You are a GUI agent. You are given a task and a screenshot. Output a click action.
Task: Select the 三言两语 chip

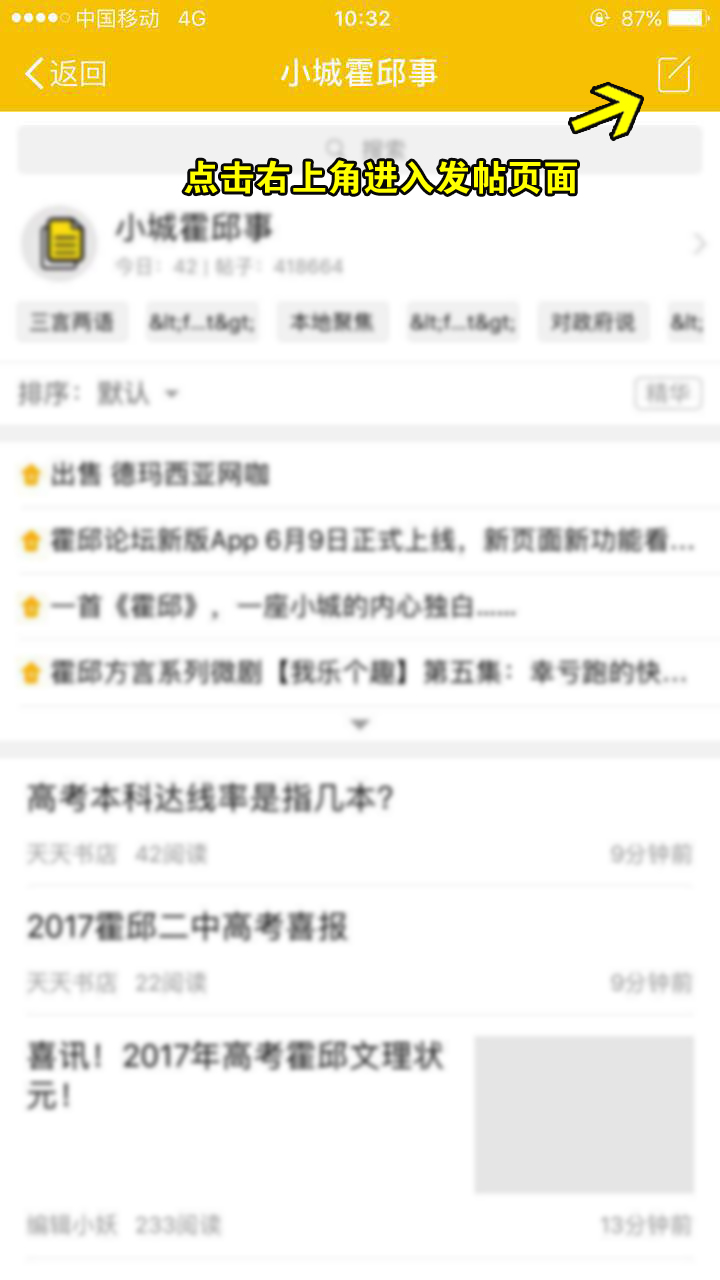pyautogui.click(x=72, y=322)
